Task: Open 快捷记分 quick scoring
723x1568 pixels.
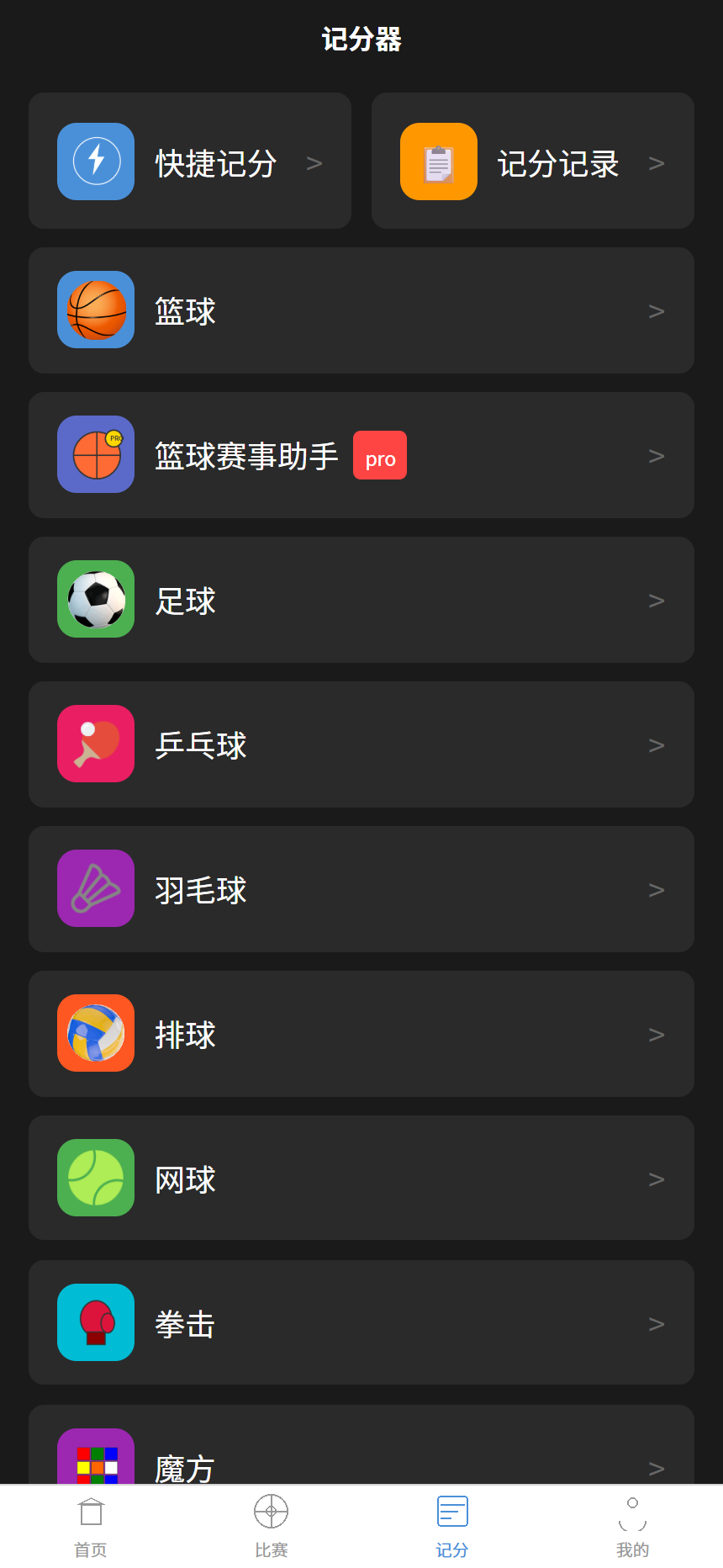Action: click(189, 162)
